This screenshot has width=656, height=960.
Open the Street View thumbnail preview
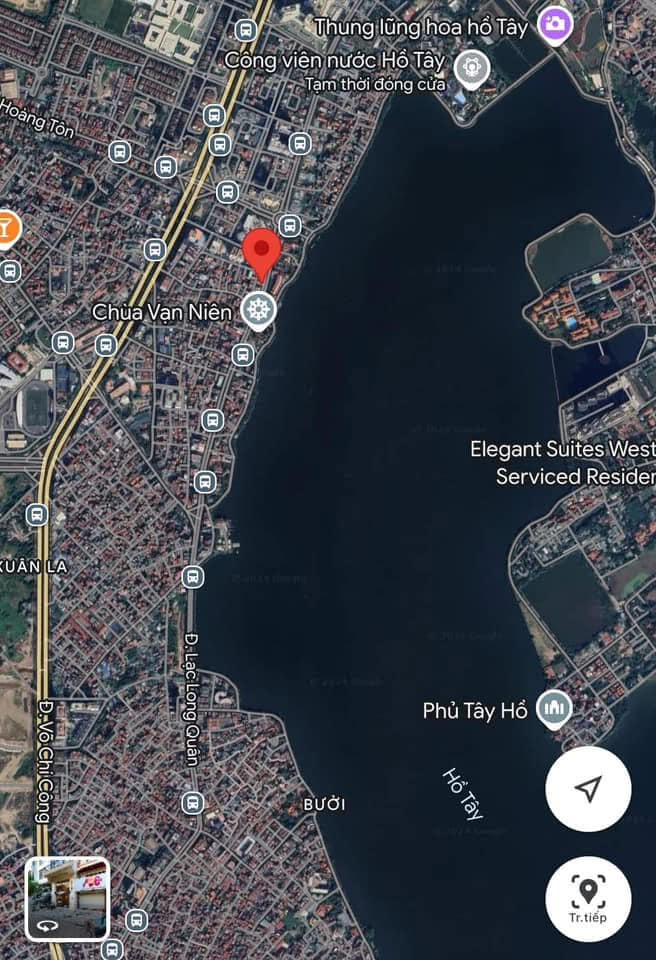(x=67, y=898)
